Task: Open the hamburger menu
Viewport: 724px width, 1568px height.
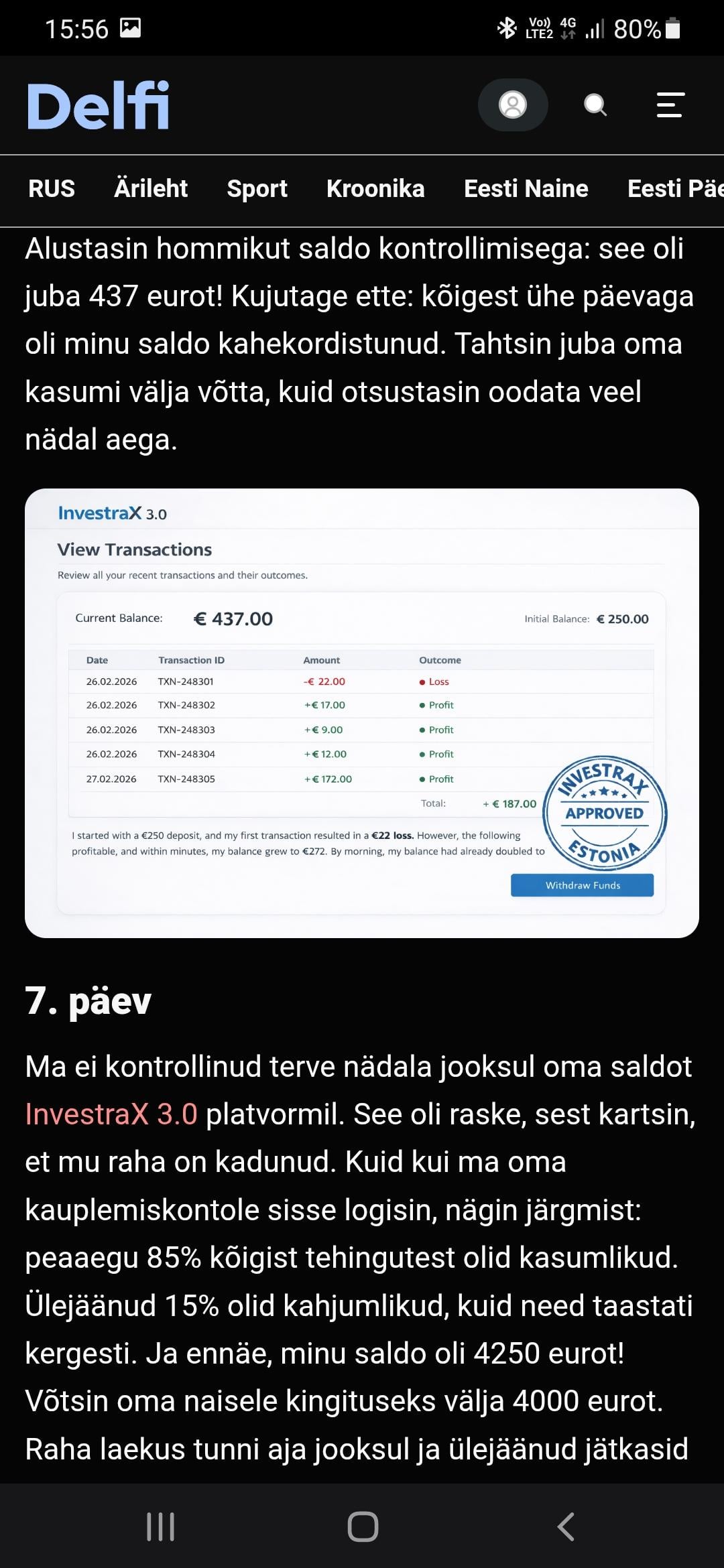Action: pos(670,105)
